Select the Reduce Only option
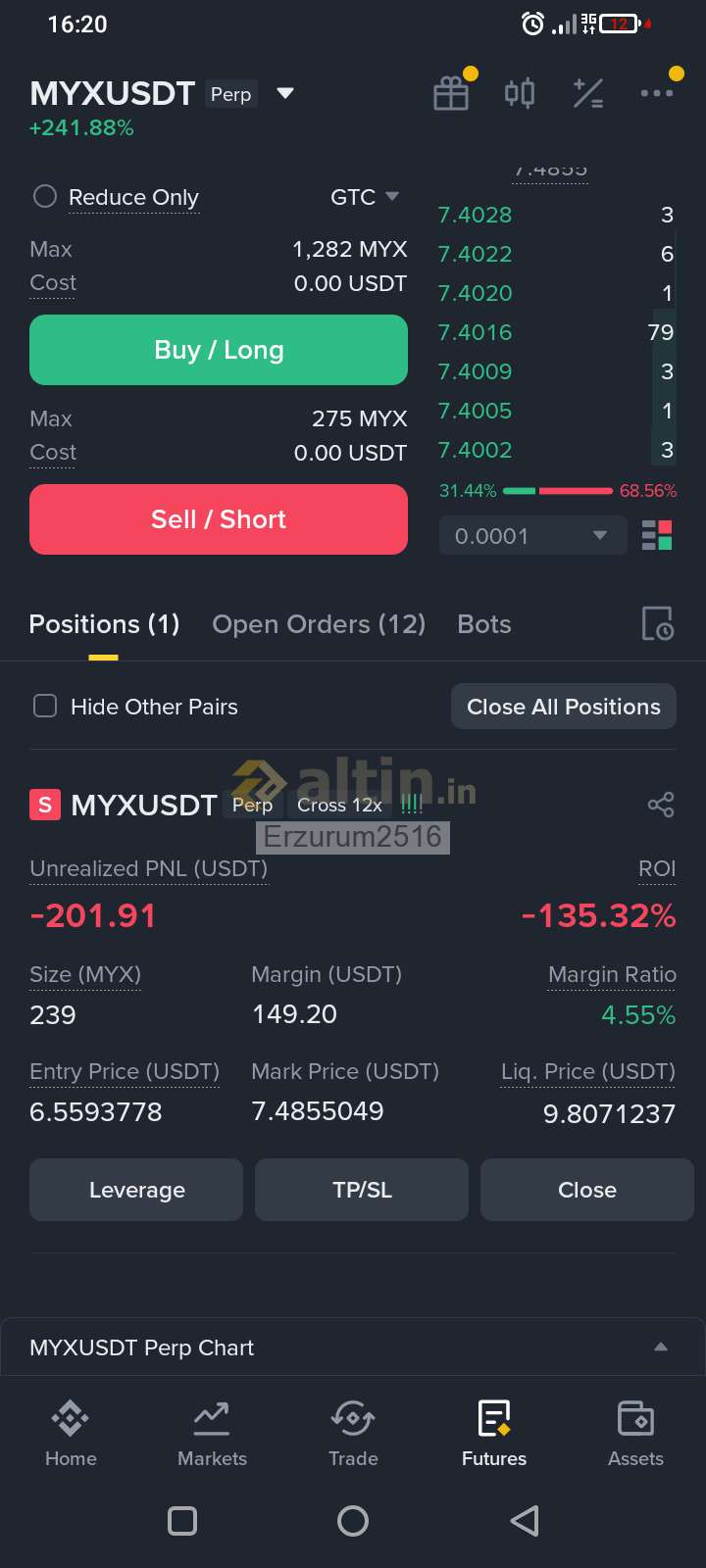The height and width of the screenshot is (1568, 706). click(x=116, y=197)
